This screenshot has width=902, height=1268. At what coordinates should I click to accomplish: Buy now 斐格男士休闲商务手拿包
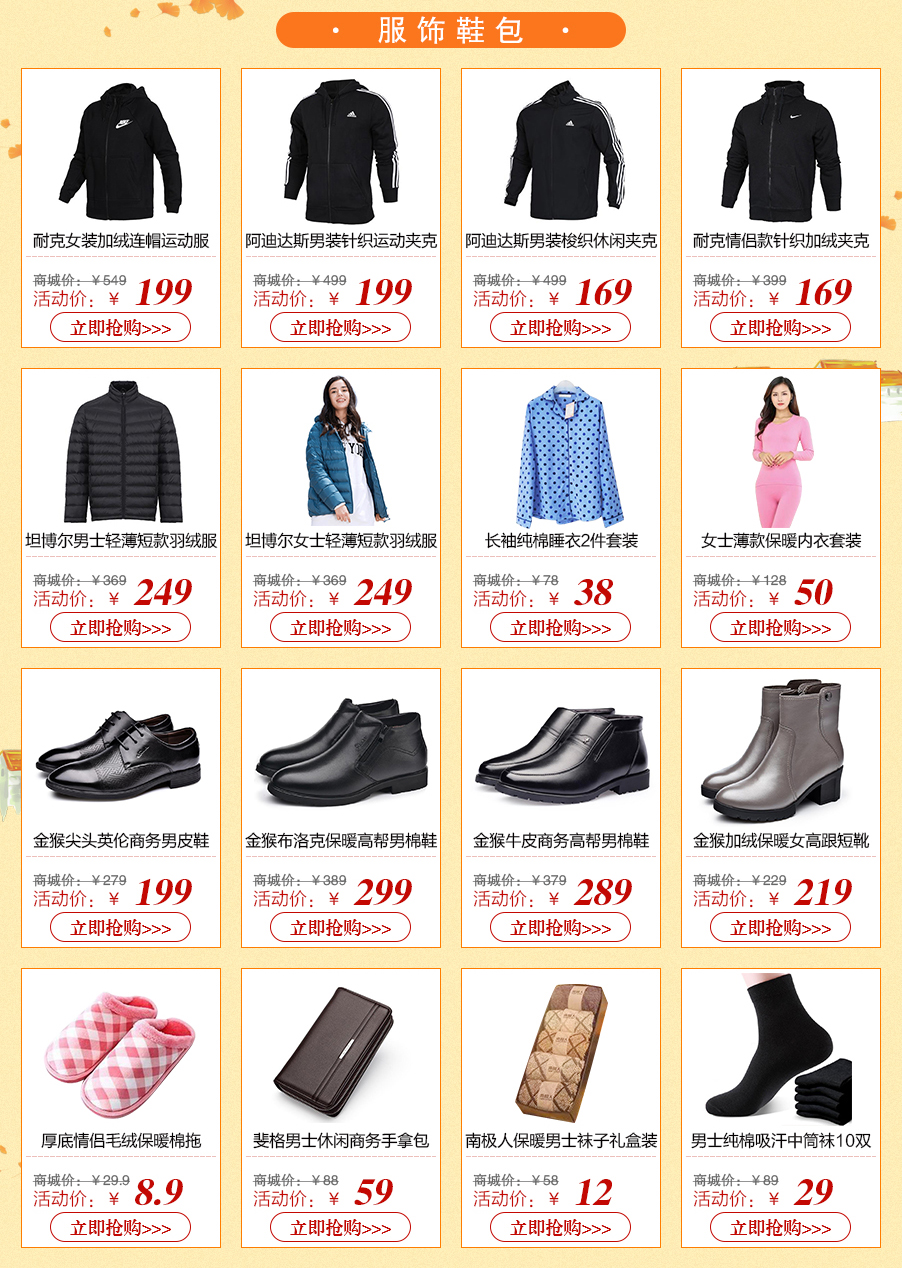click(340, 1228)
